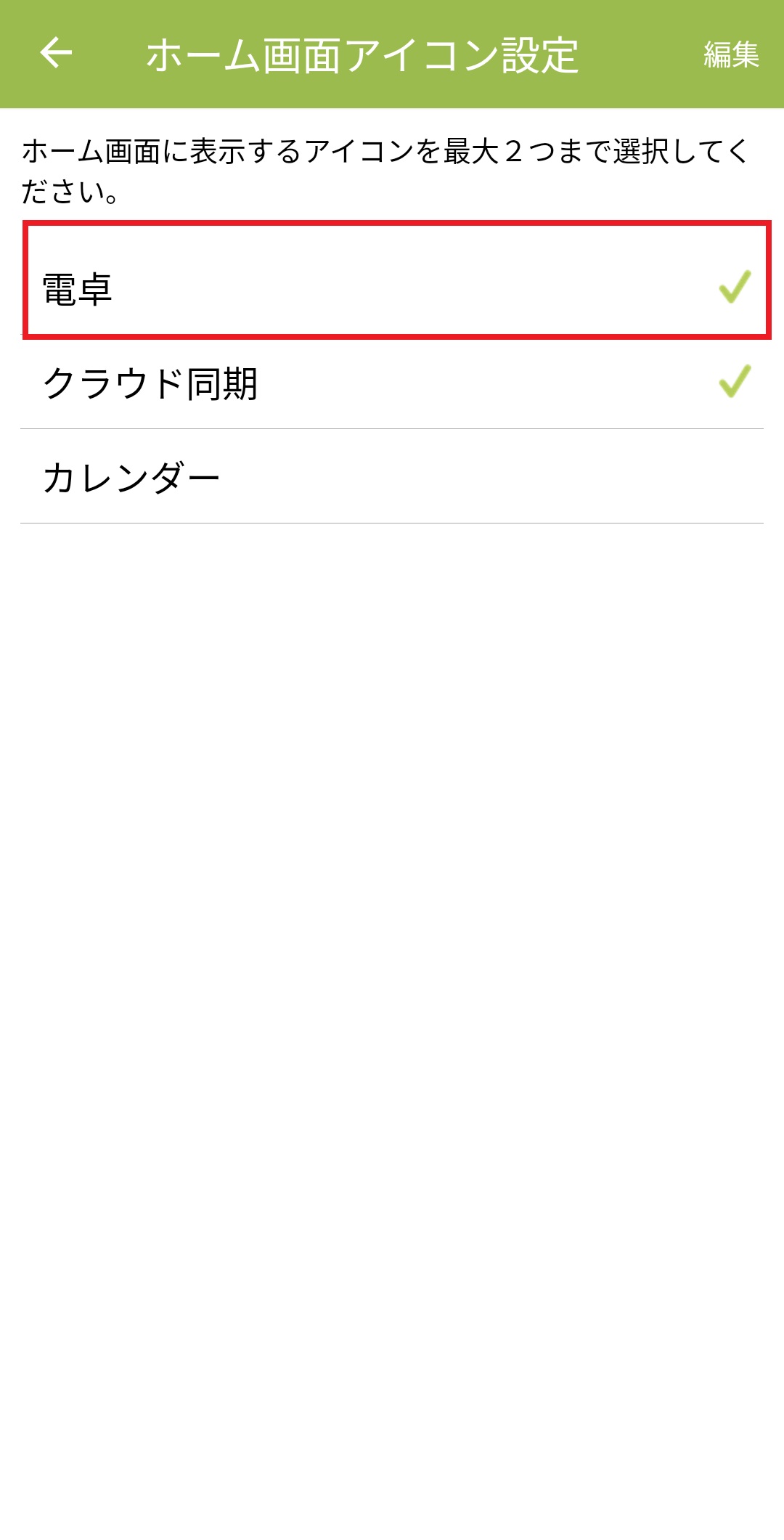
Task: Tap the 編集 edit button
Action: pos(730,54)
